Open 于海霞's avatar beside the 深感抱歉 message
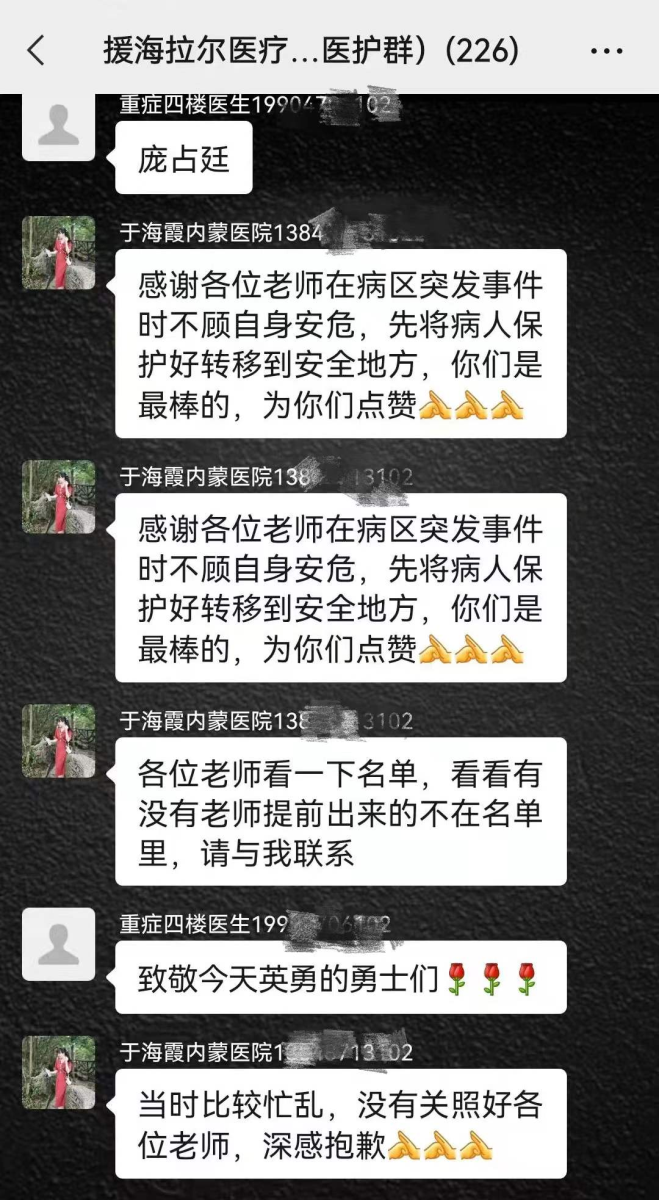This screenshot has height=1200, width=659. click(x=58, y=1073)
